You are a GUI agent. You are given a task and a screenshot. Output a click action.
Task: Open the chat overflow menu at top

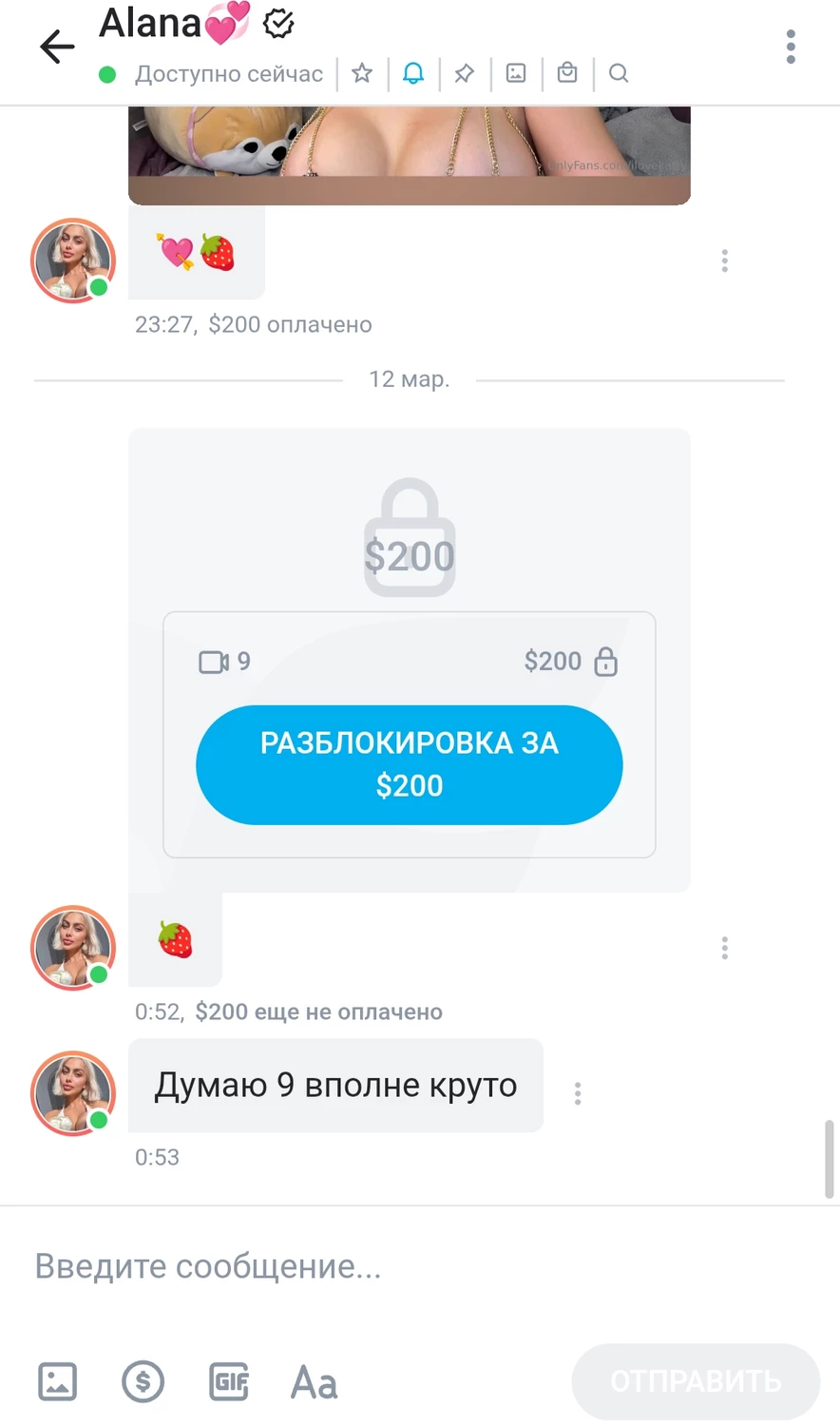click(790, 47)
